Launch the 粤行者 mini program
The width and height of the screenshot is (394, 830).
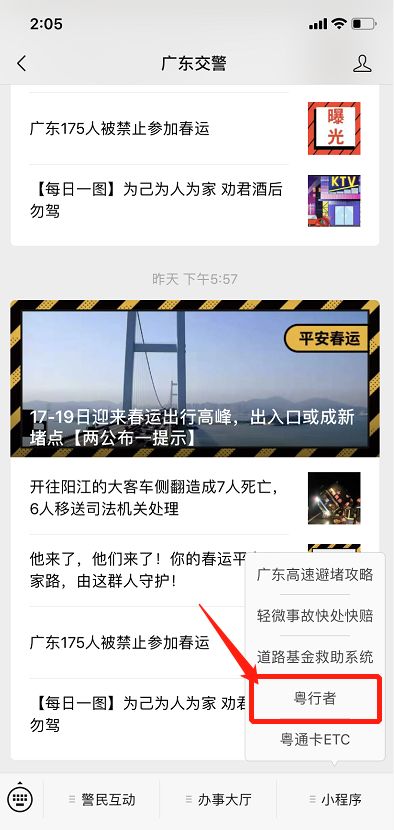point(315,698)
